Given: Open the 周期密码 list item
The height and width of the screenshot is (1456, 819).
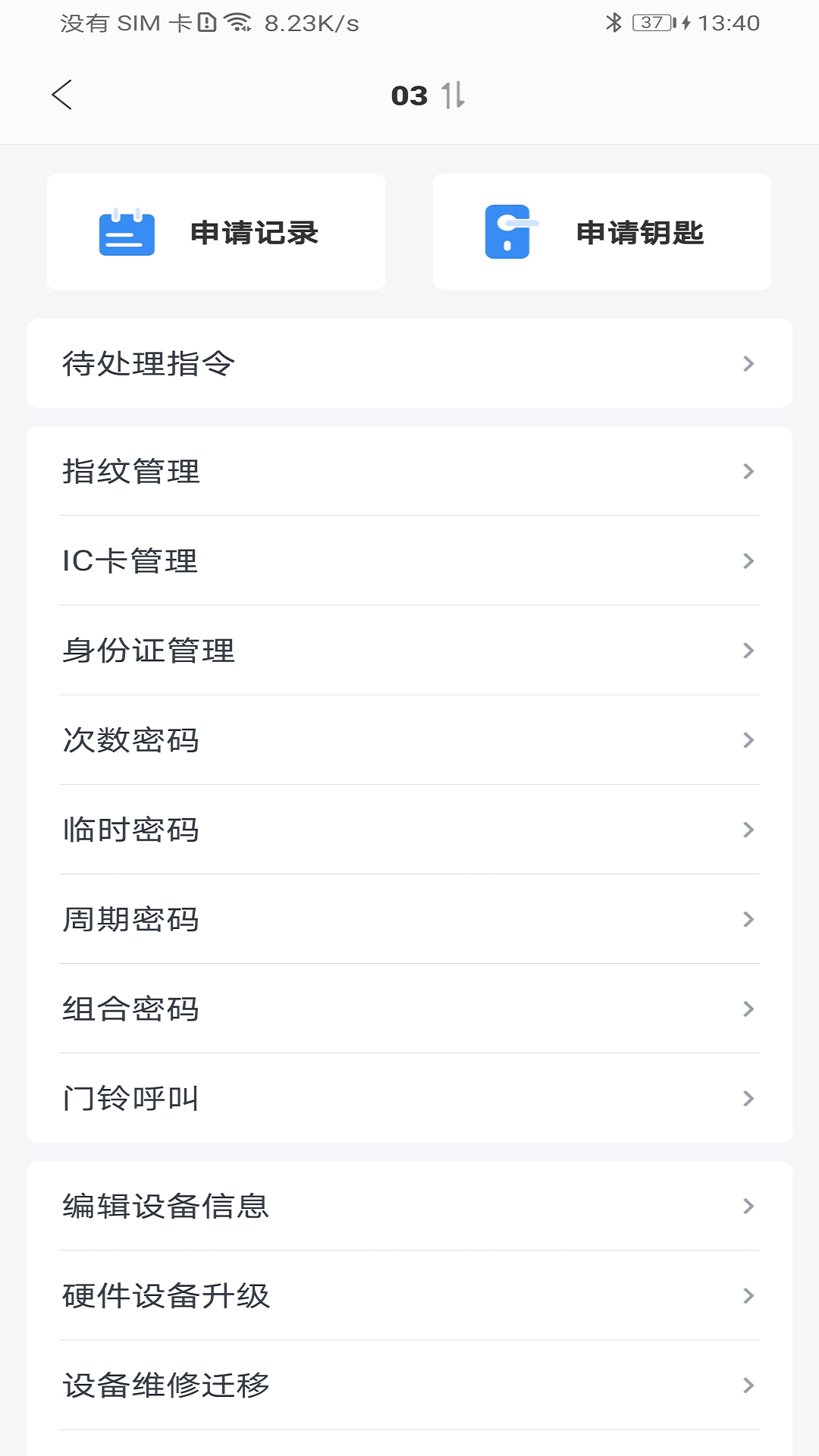Looking at the screenshot, I should point(409,919).
